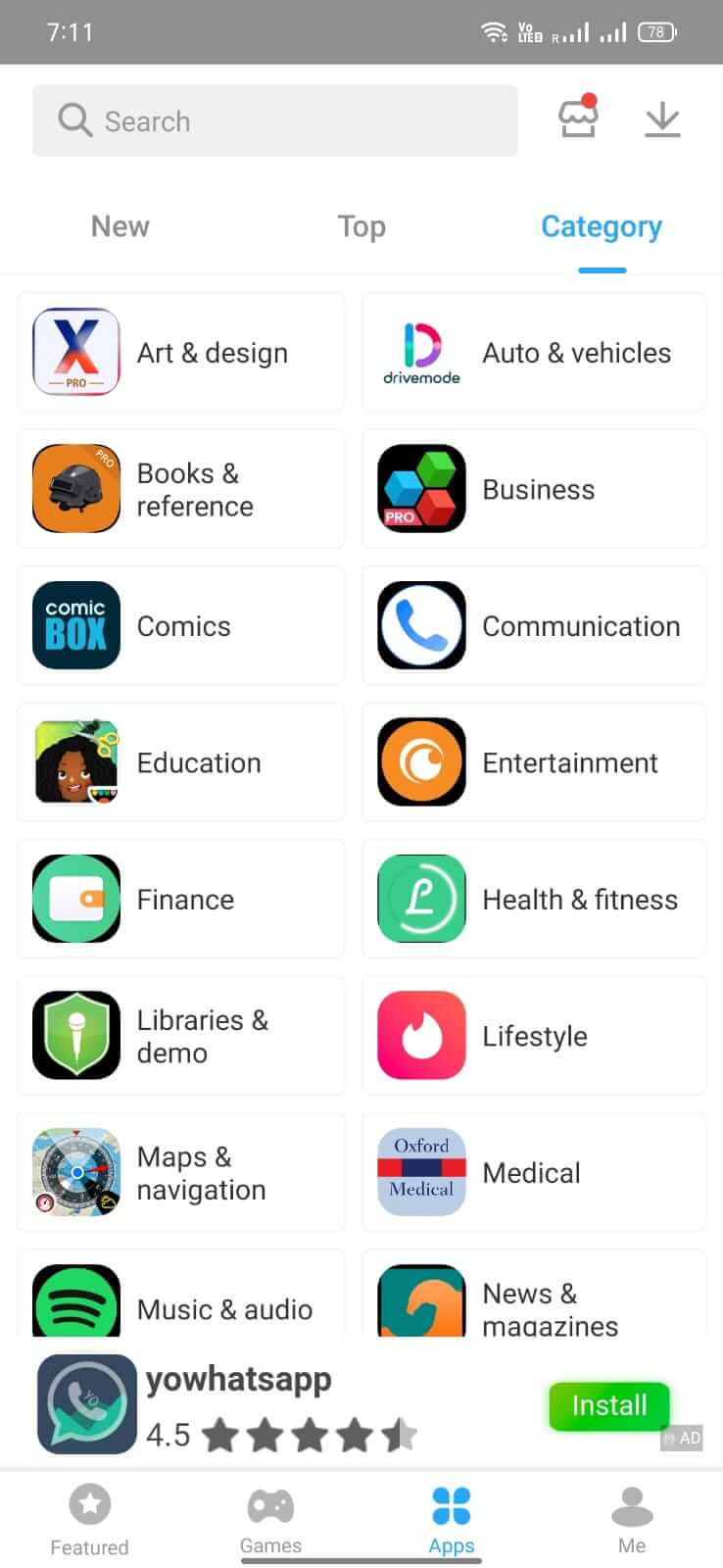View the Lifestyle category
This screenshot has width=723, height=1568.
[534, 1036]
